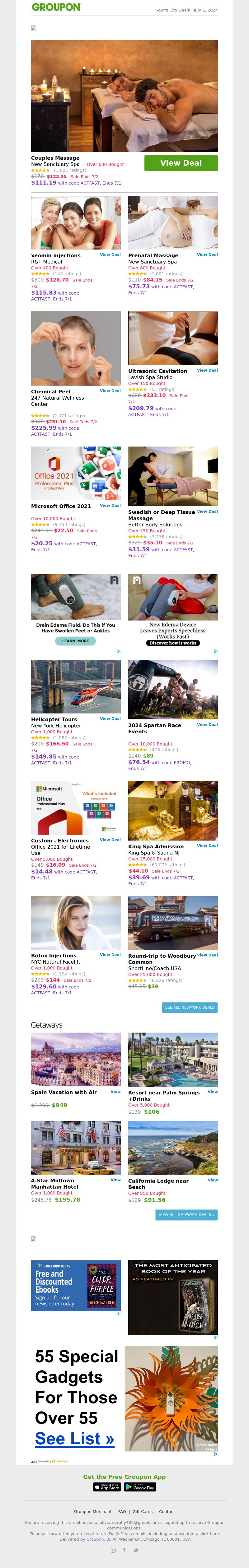249x1568 pixels.
Task: Open the 2024 Spartan Race photo
Action: pyautogui.click(x=173, y=690)
